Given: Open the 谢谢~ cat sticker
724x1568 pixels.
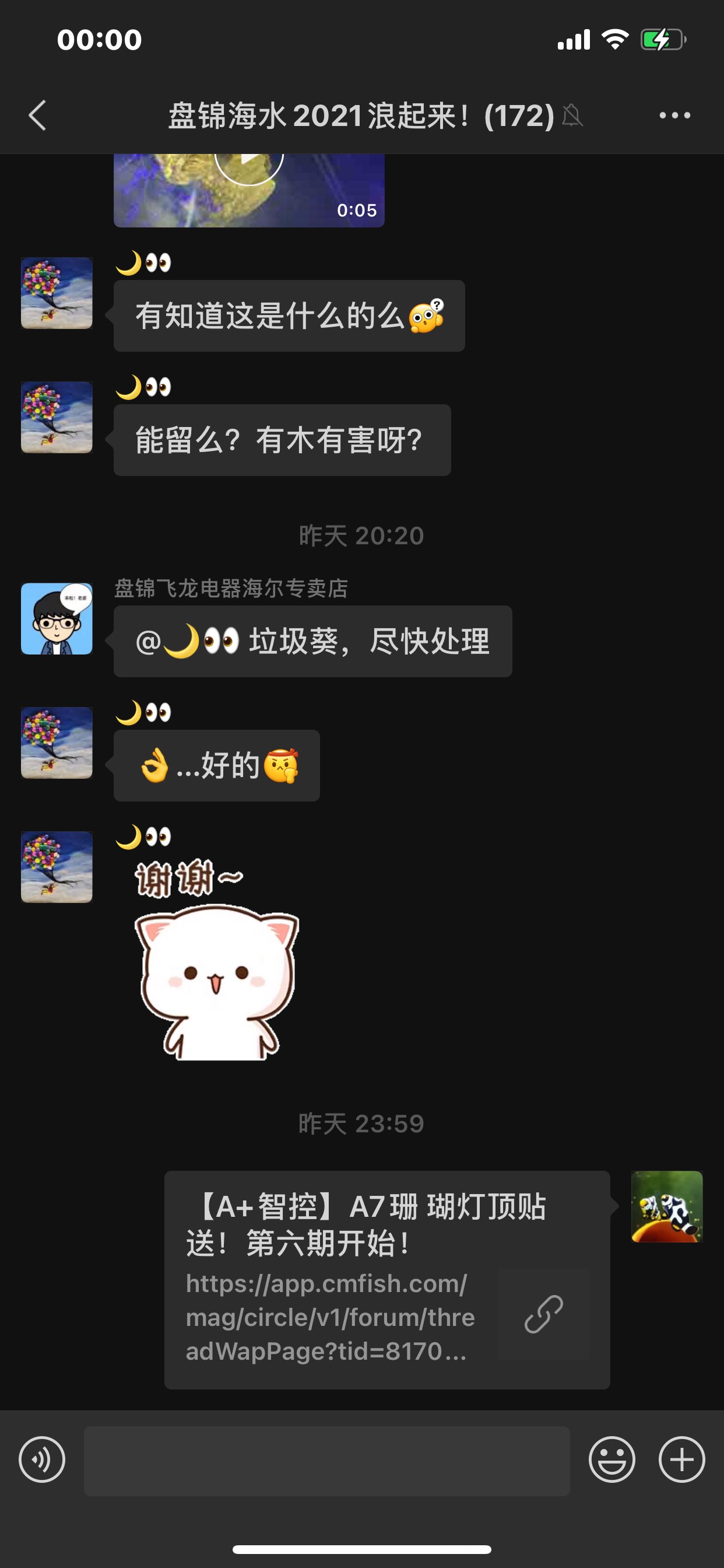Looking at the screenshot, I should [216, 963].
